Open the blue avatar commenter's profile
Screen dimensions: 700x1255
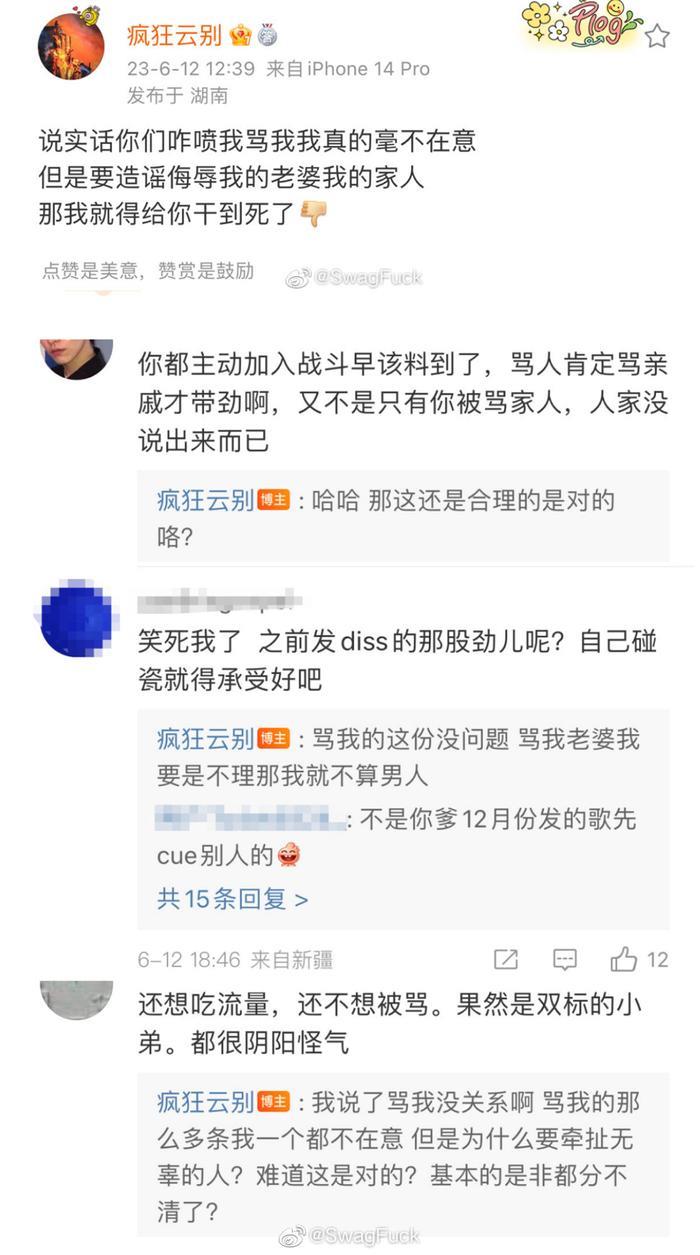(77, 618)
